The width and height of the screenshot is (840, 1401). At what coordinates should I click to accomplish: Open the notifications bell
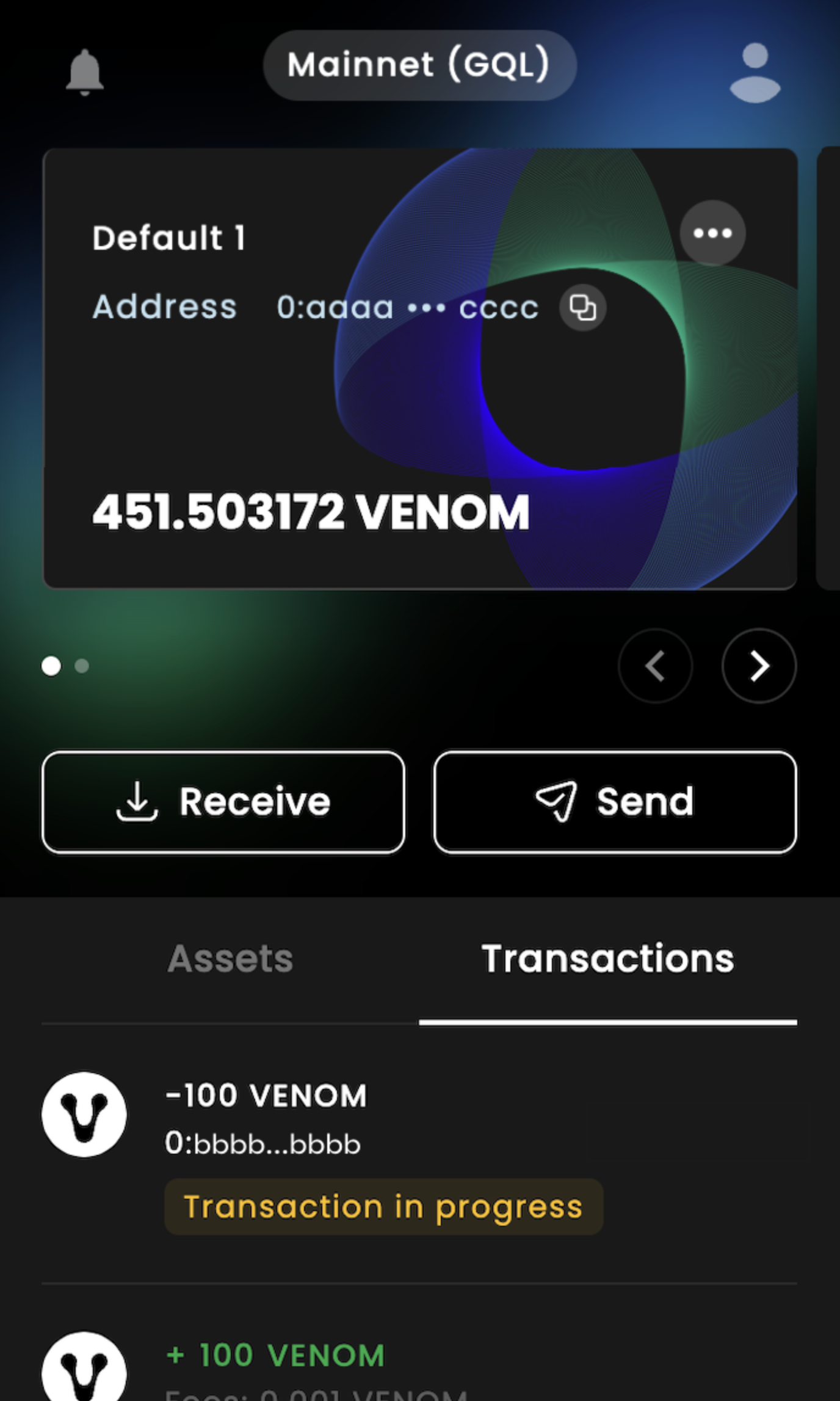point(84,72)
